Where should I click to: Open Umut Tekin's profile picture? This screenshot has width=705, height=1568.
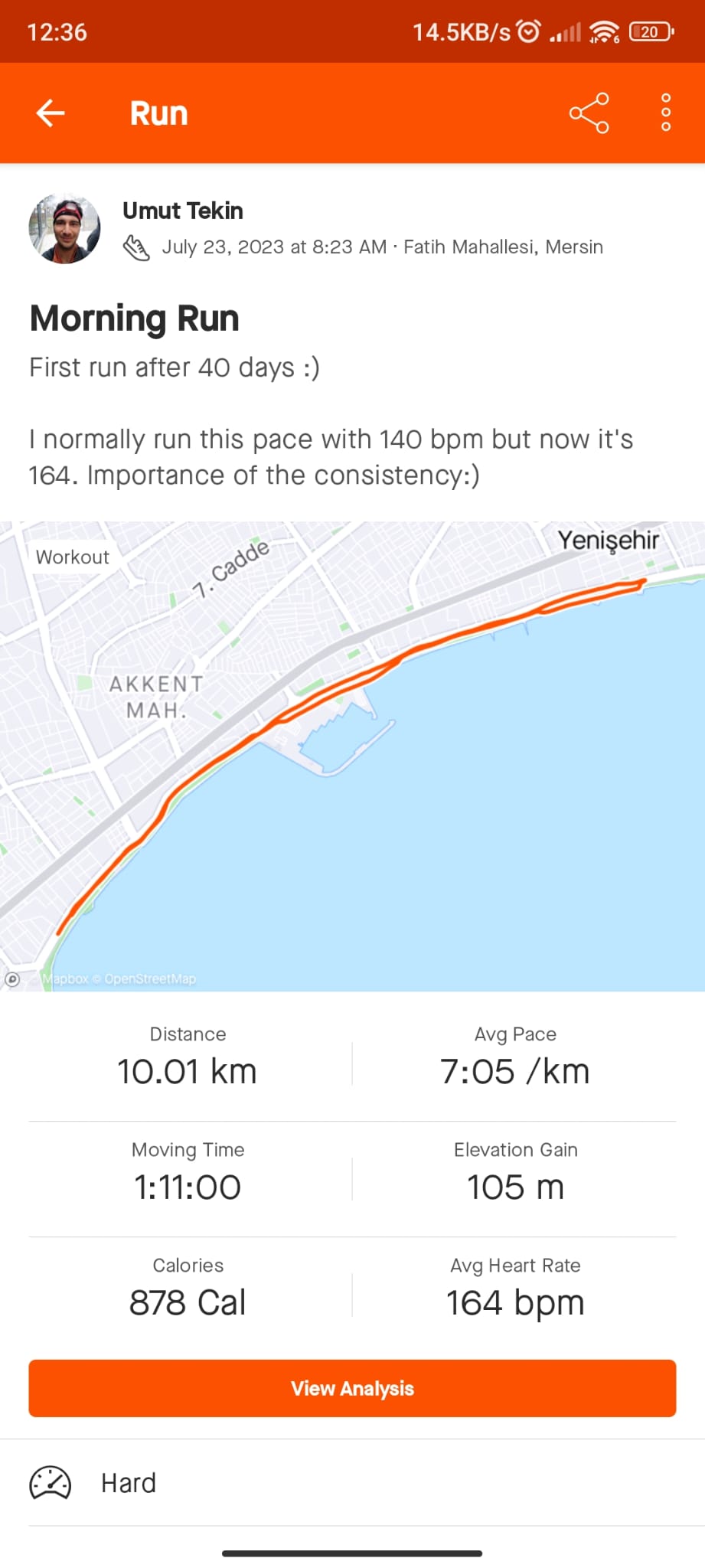pyautogui.click(x=65, y=228)
